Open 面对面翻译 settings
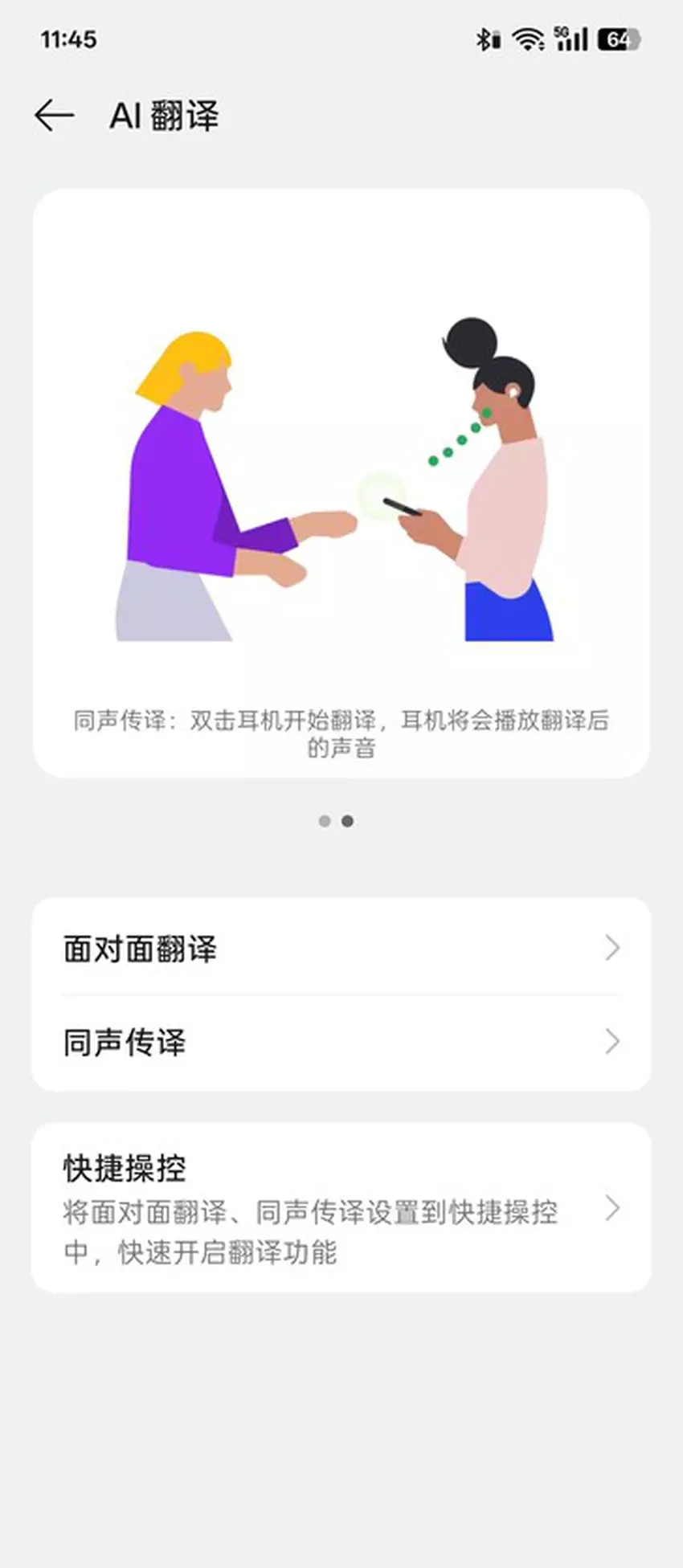The width and height of the screenshot is (683, 1568). coord(341,948)
